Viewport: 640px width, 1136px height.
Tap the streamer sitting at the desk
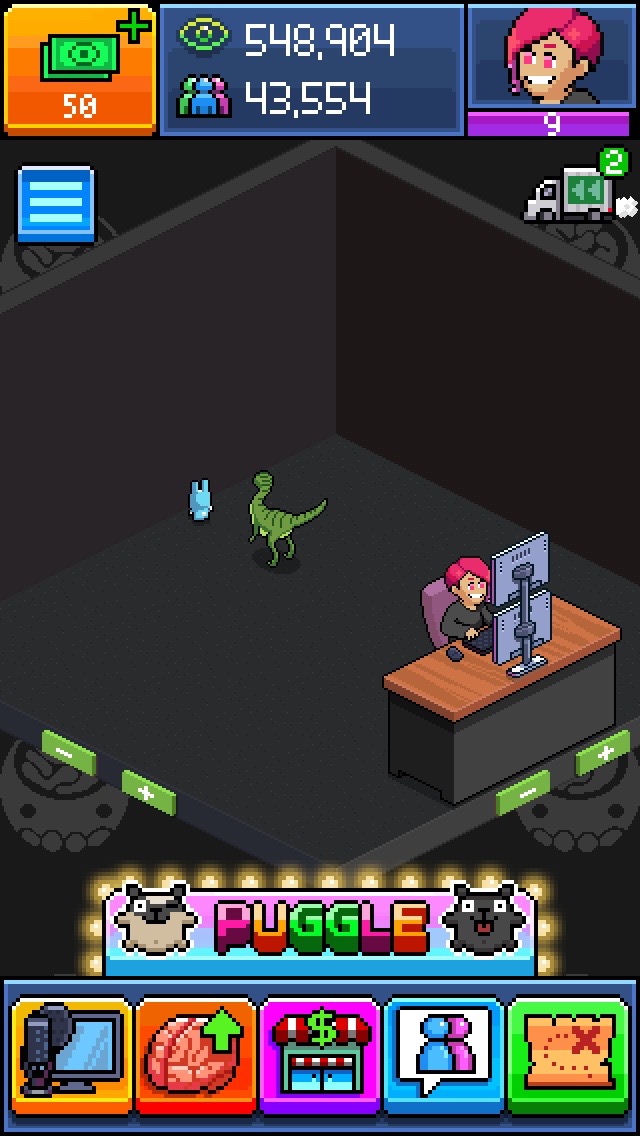coord(466,602)
